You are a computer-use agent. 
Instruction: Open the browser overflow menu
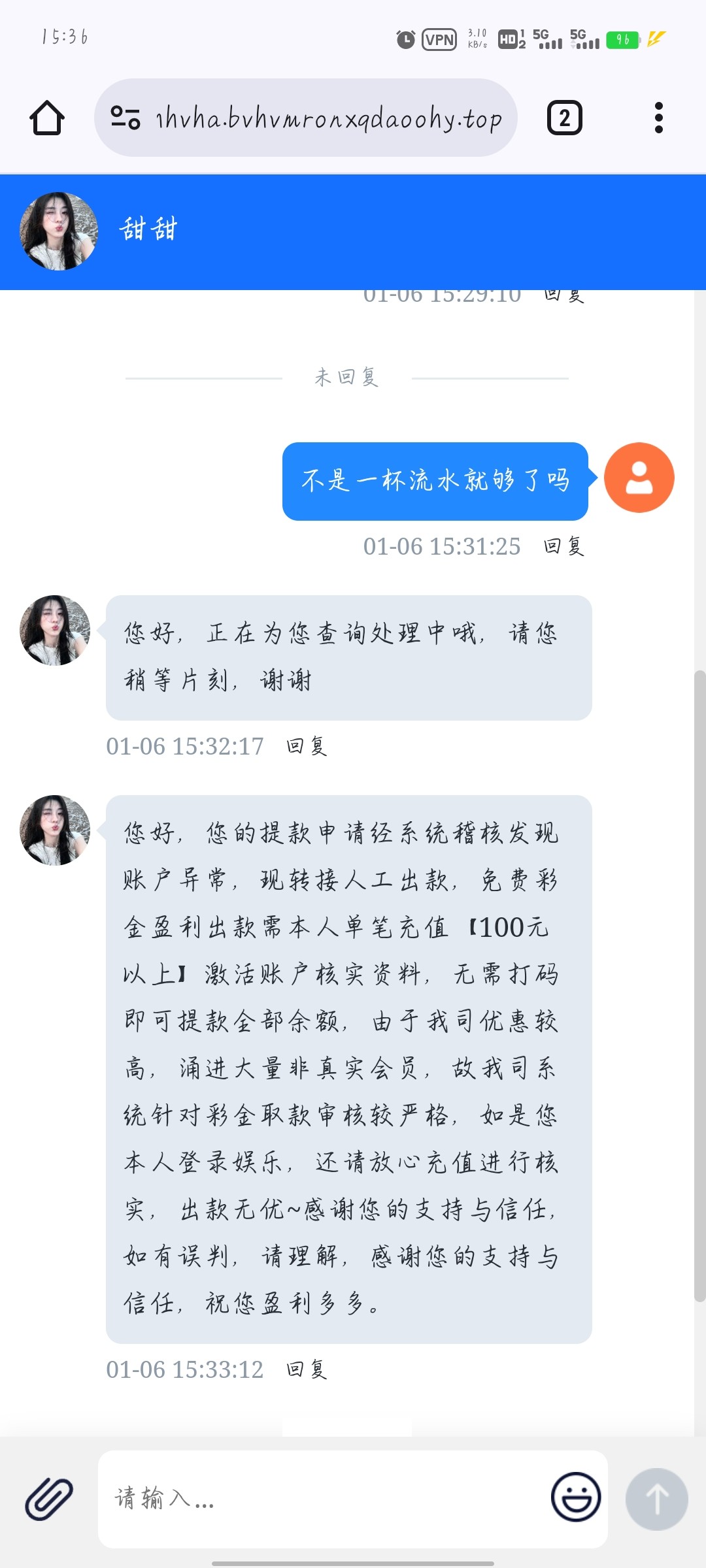658,118
